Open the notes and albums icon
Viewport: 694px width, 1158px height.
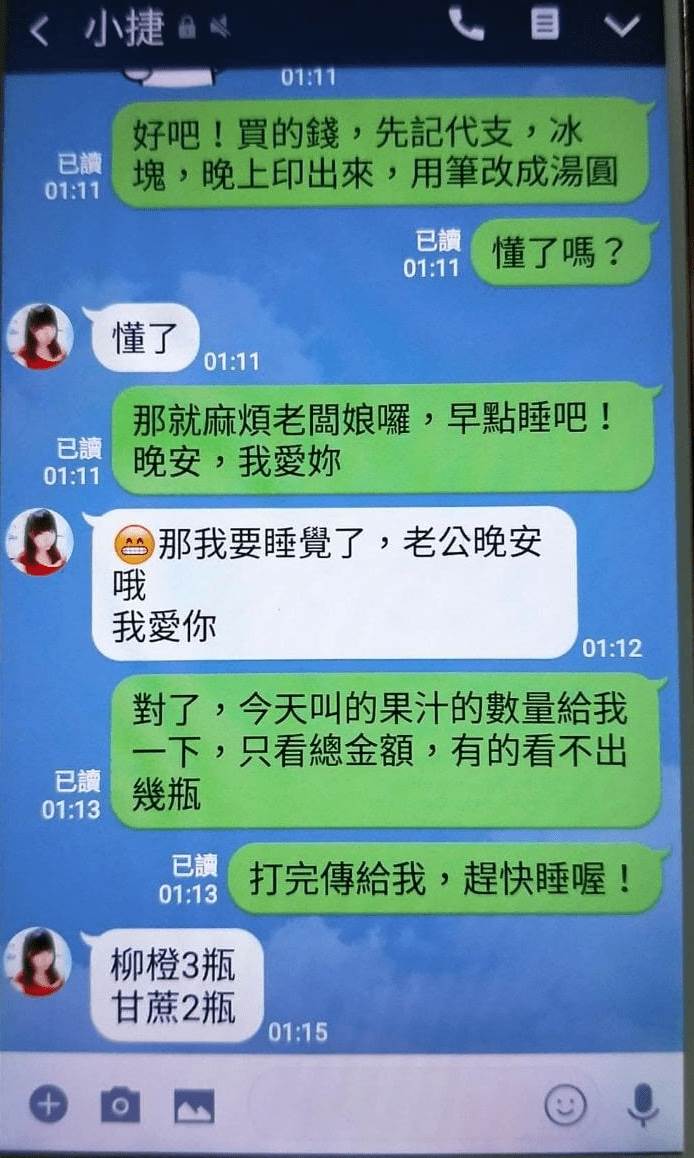545,24
